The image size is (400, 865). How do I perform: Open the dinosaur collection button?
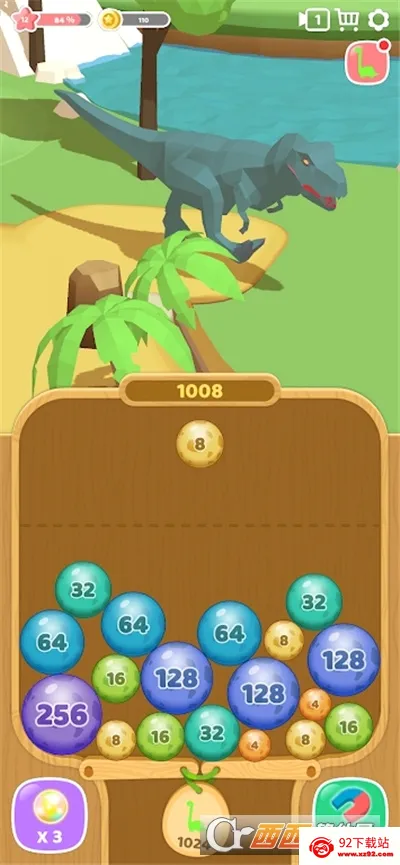pyautogui.click(x=367, y=62)
